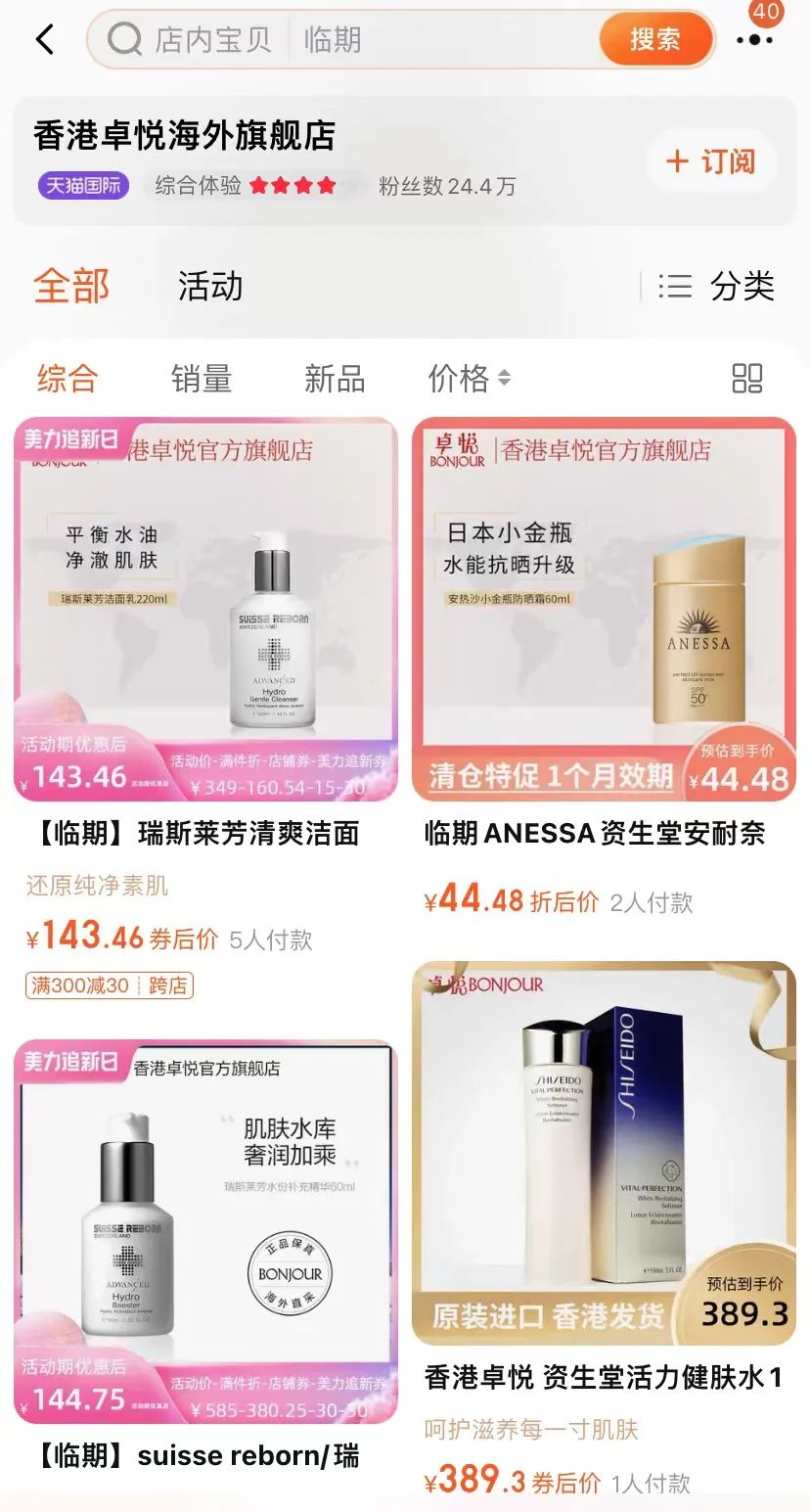The height and width of the screenshot is (1512, 810).
Task: Toggle the grid layout view icon
Action: (x=747, y=379)
